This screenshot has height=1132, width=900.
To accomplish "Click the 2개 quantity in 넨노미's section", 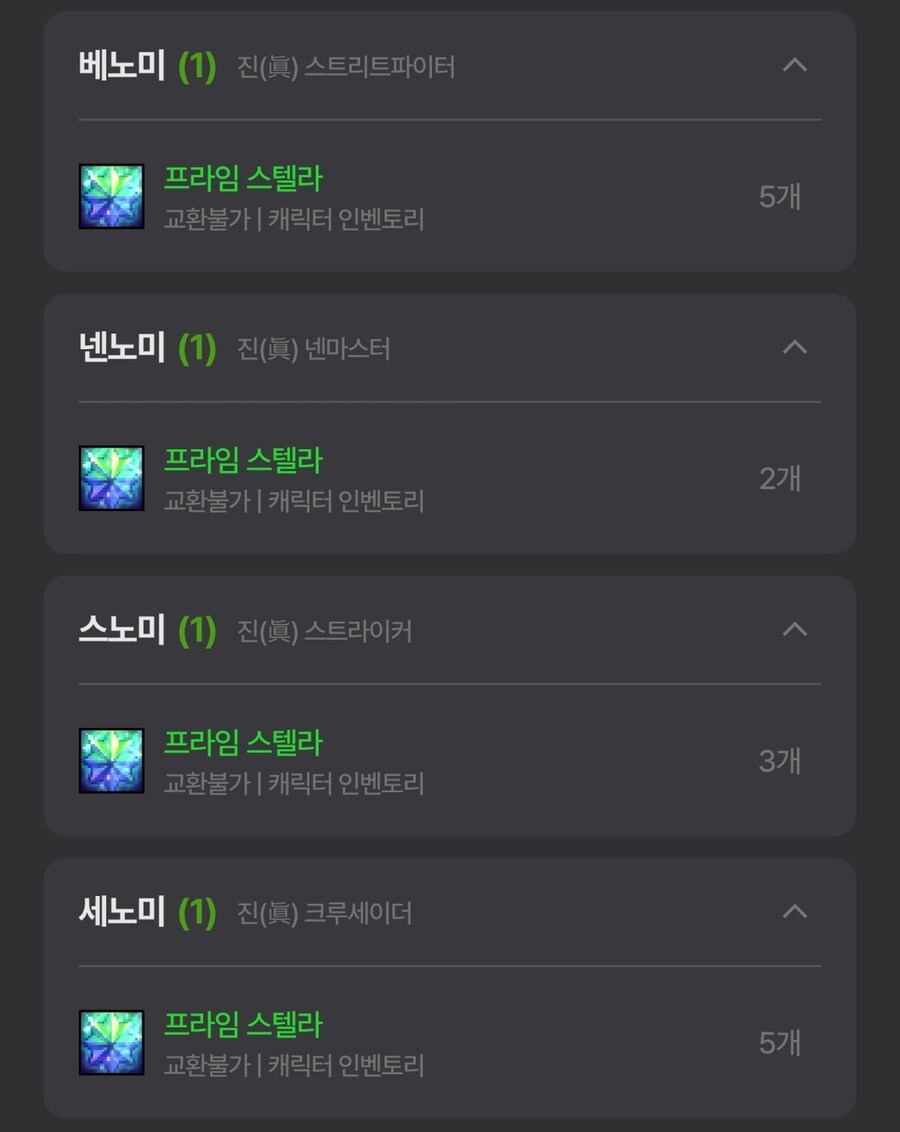I will (x=778, y=478).
